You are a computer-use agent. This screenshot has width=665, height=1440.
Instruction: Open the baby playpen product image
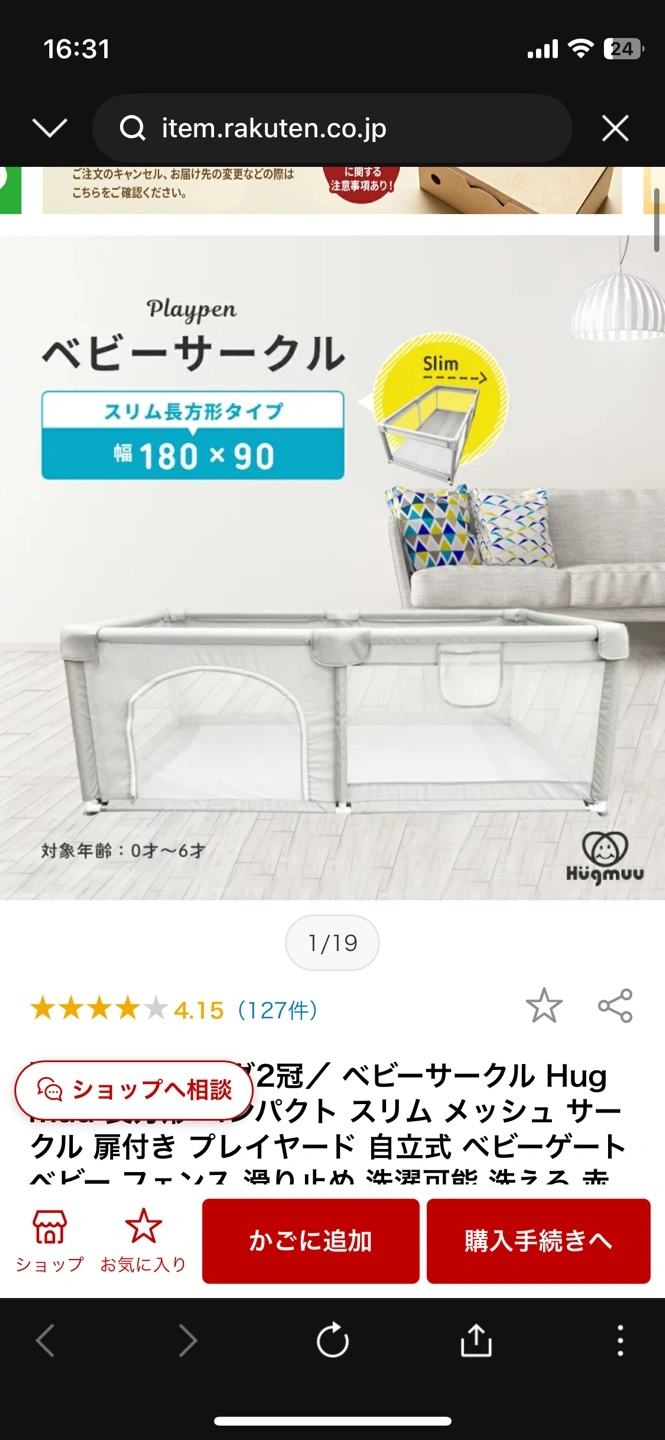(x=332, y=568)
